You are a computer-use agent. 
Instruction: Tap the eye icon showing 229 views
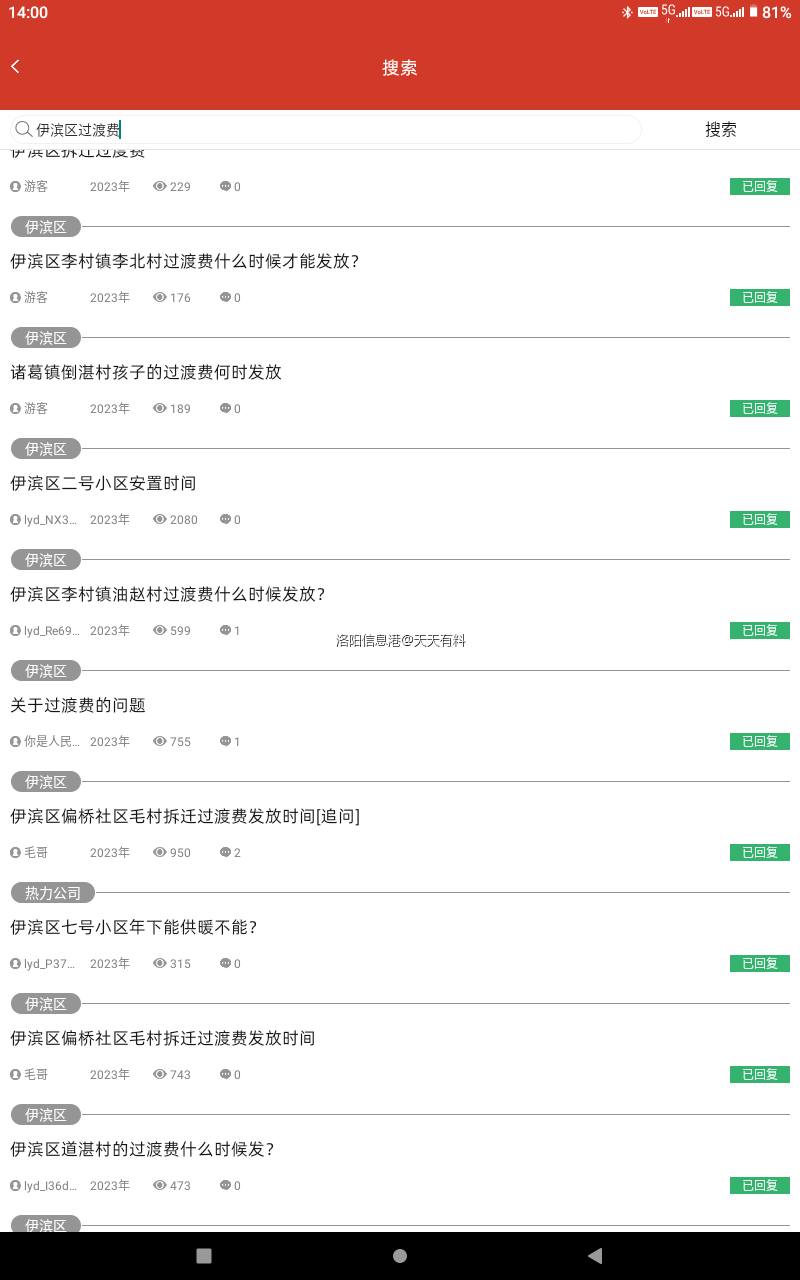[160, 186]
